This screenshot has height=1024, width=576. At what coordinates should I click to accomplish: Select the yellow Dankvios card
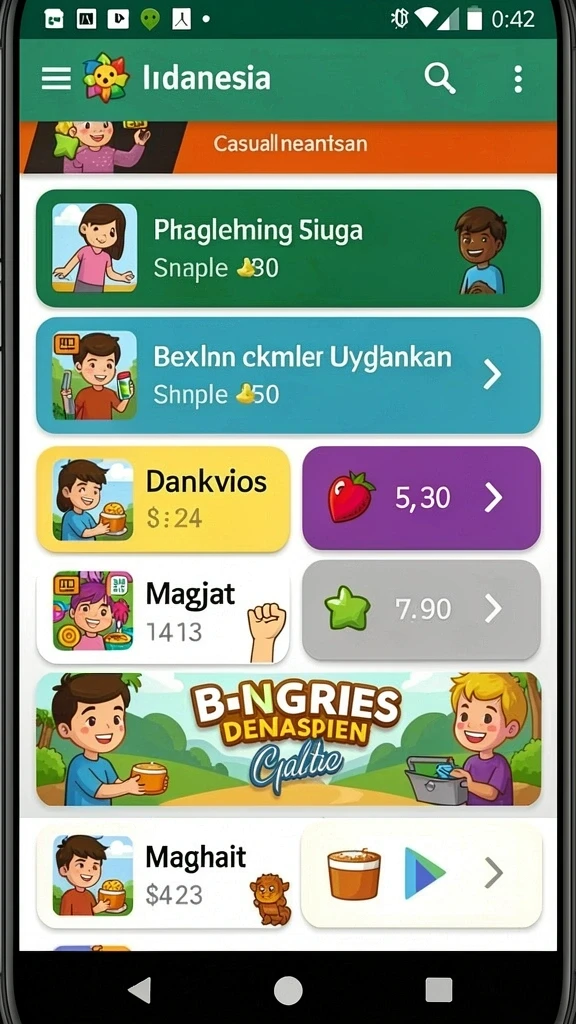click(x=163, y=500)
